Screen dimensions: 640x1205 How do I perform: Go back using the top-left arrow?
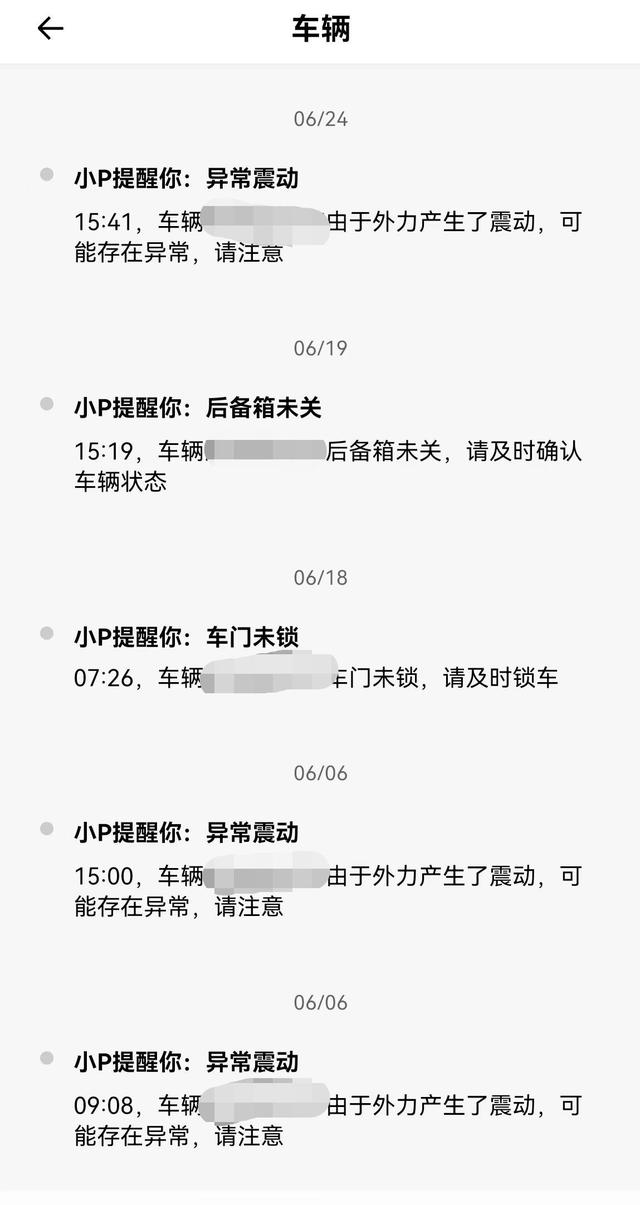coord(50,29)
